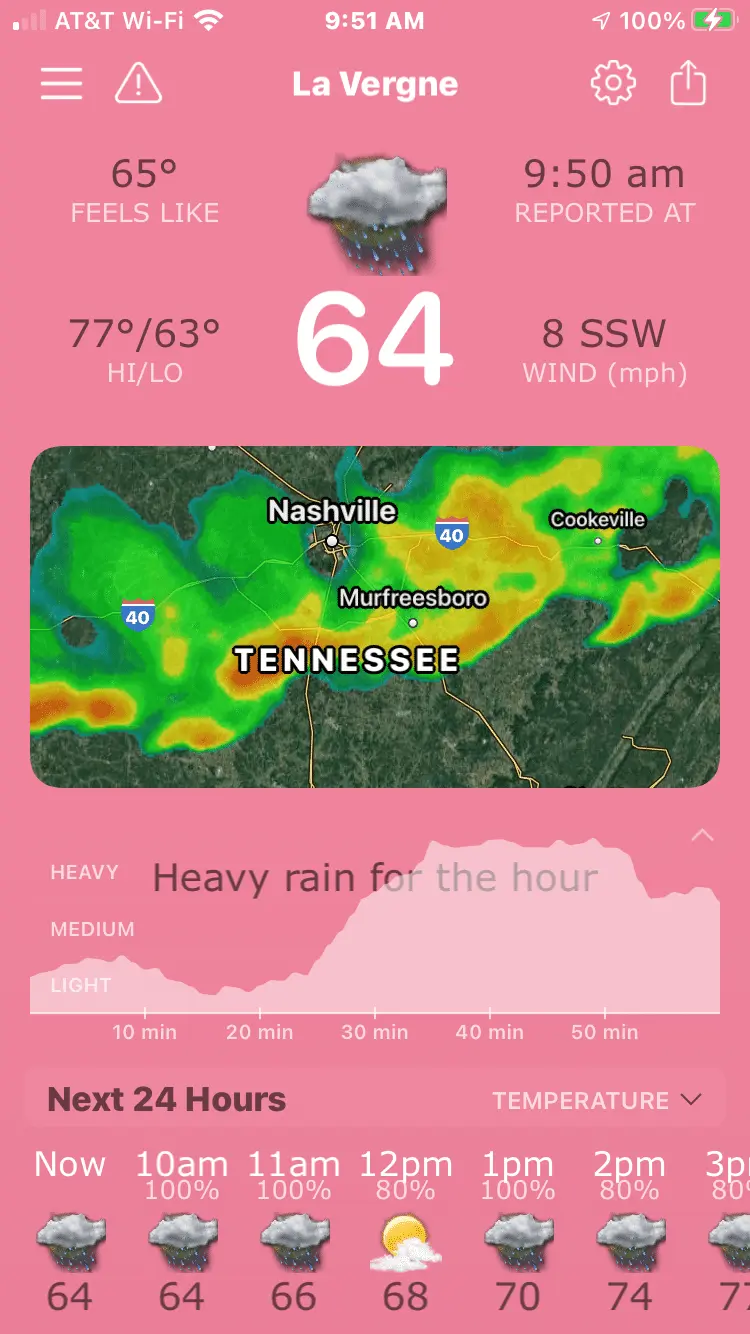Screen dimensions: 750x1334
Task: Open the weather alerts warning icon
Action: pos(138,84)
